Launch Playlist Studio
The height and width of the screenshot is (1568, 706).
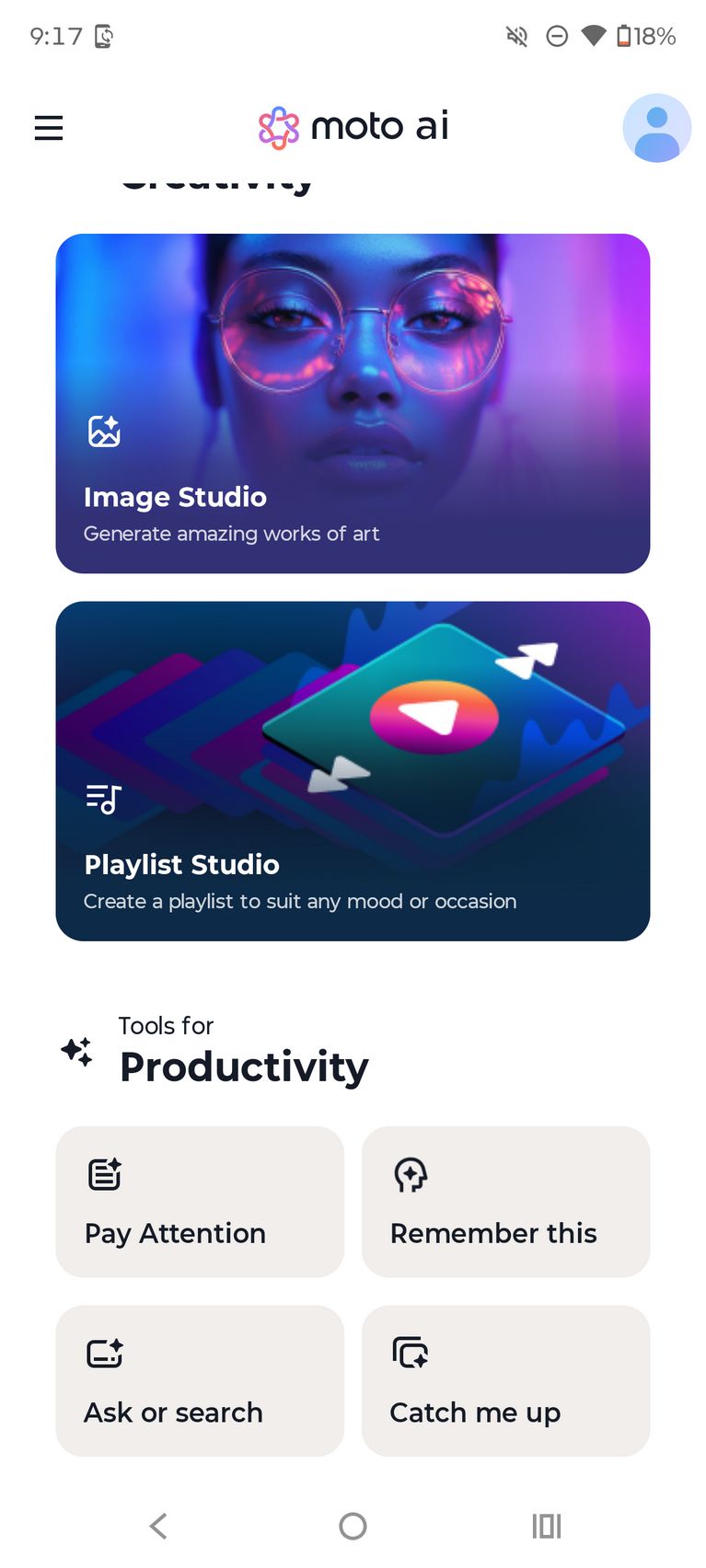[x=353, y=770]
